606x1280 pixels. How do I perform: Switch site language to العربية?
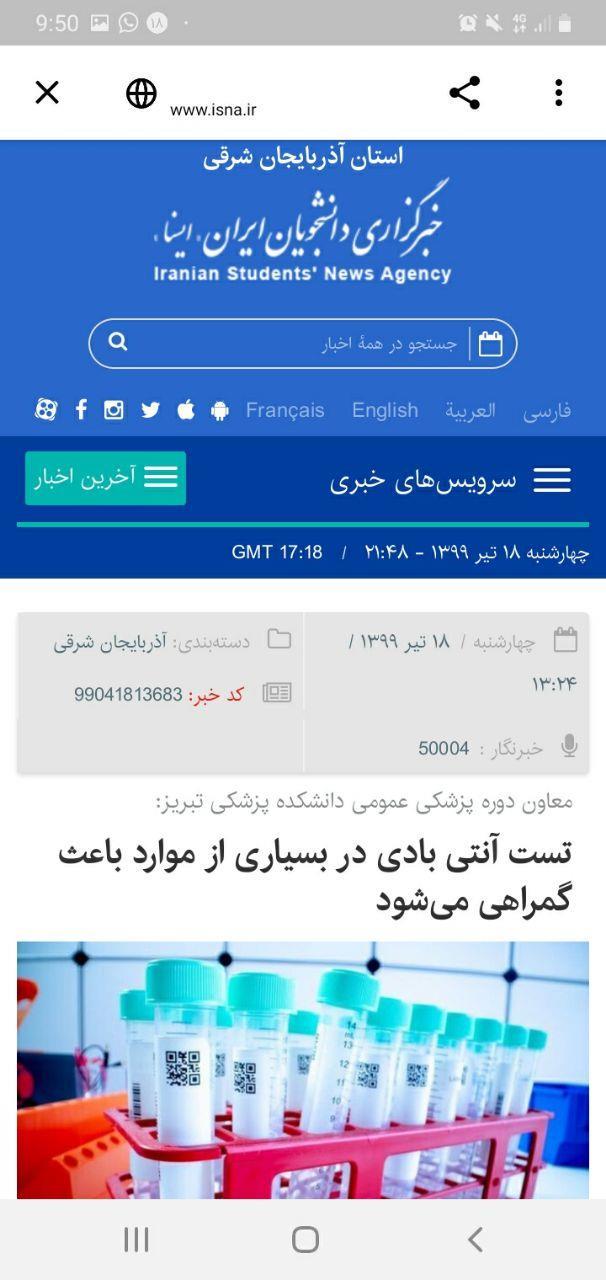470,411
